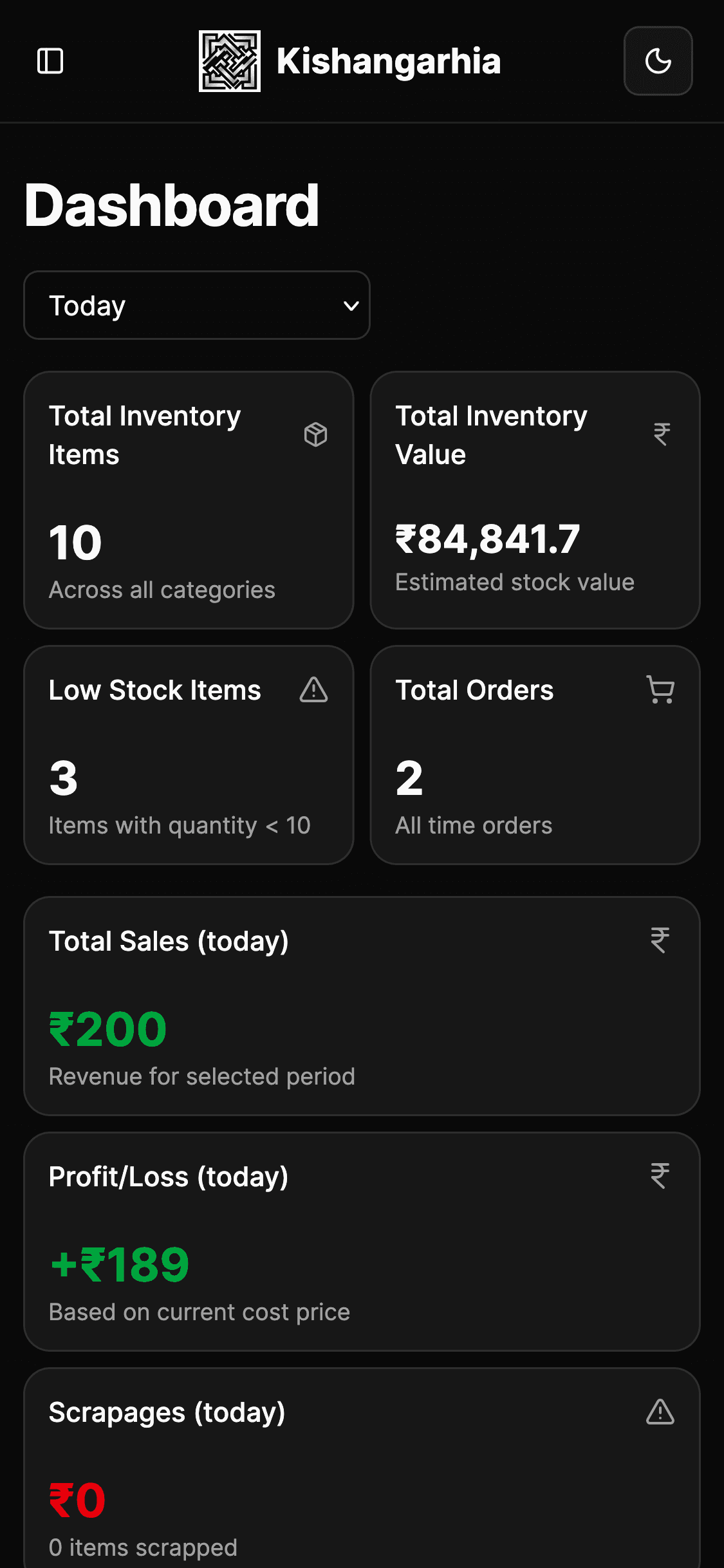Click the rupee icon on Profit/Loss card
The width and height of the screenshot is (724, 1568).
[661, 1174]
